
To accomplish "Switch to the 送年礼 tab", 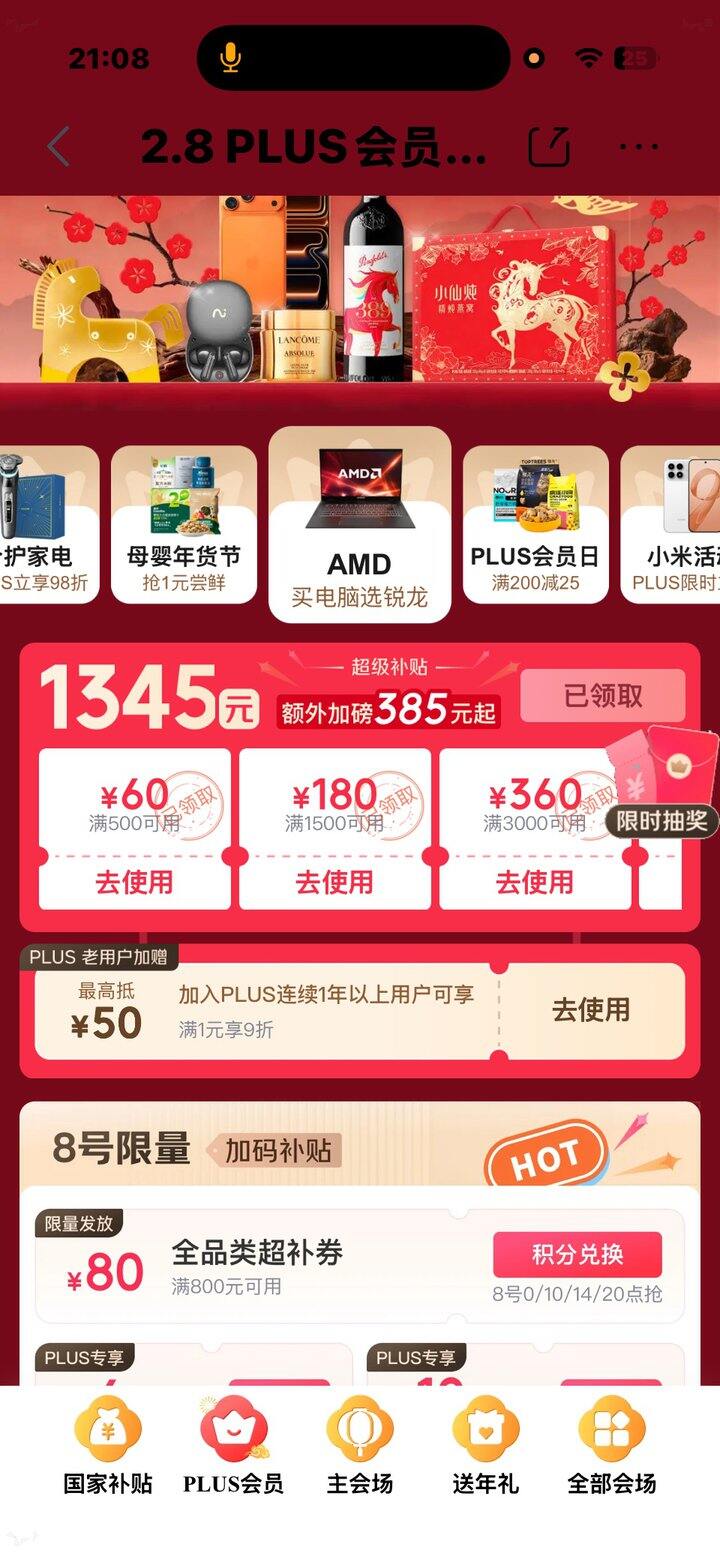I will click(485, 1447).
